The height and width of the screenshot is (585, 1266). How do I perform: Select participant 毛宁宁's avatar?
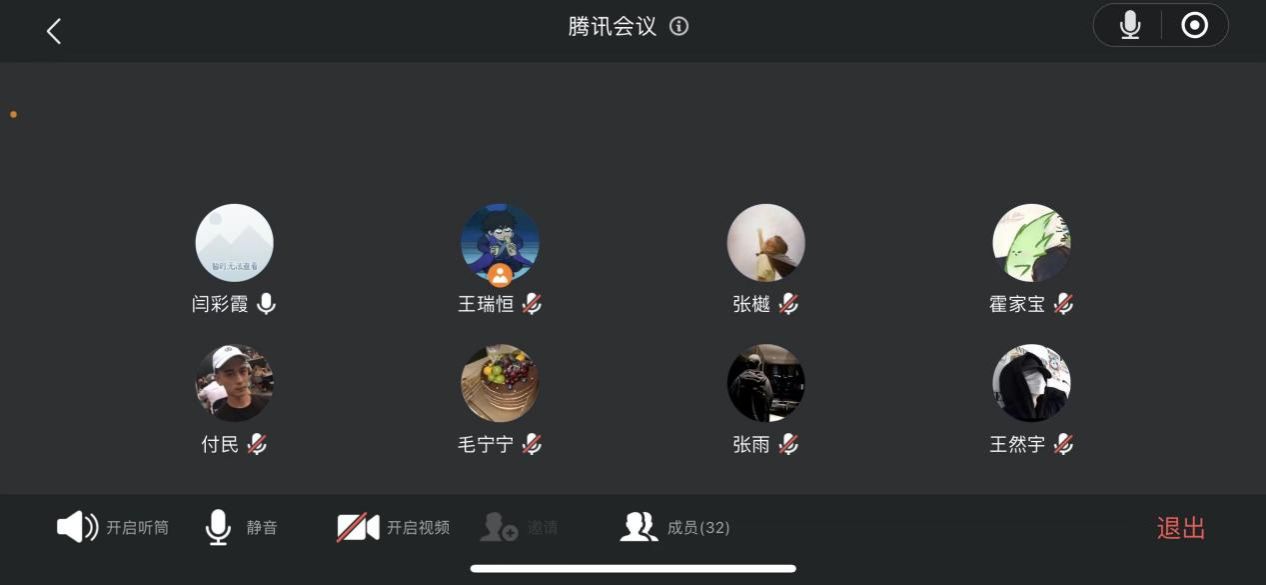[x=500, y=383]
